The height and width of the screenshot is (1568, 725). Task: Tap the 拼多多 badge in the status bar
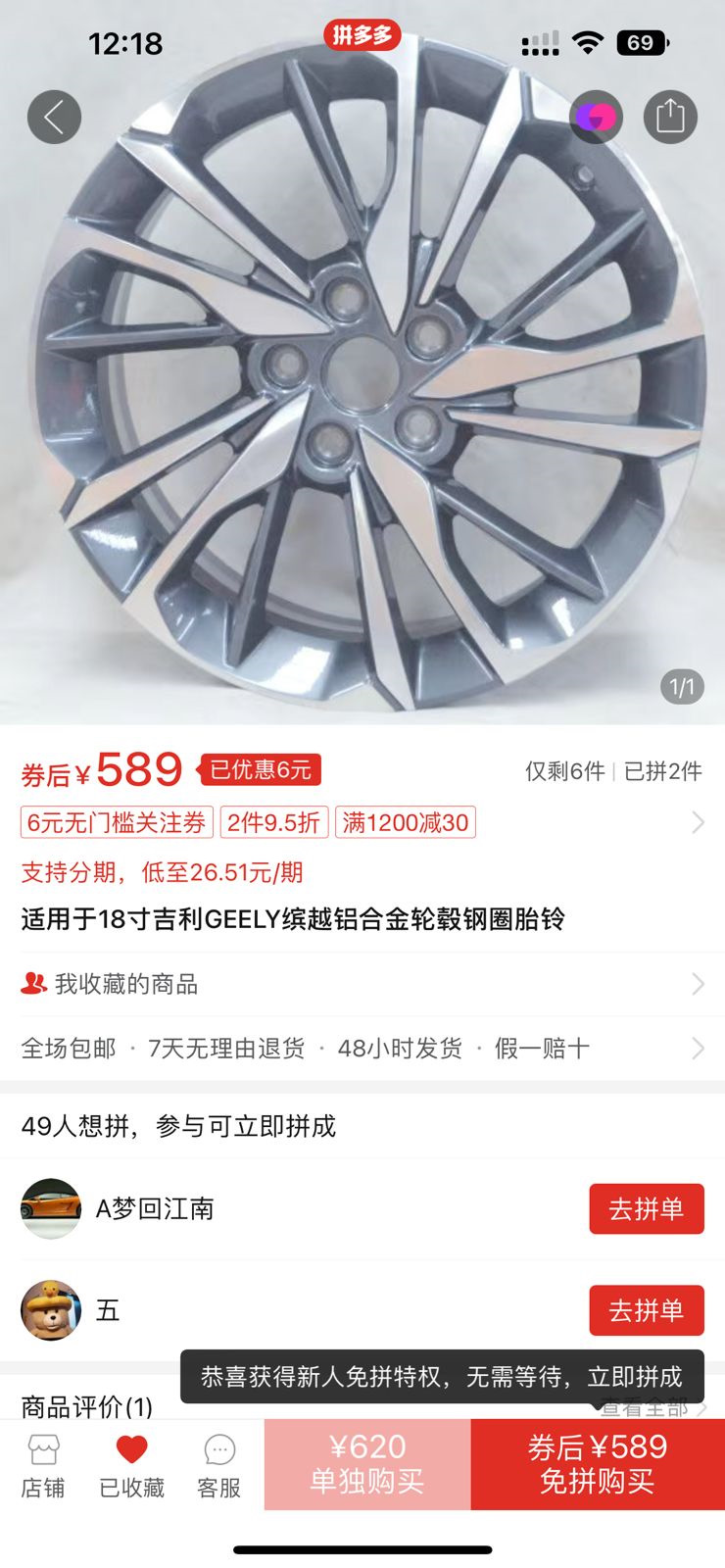[x=363, y=35]
